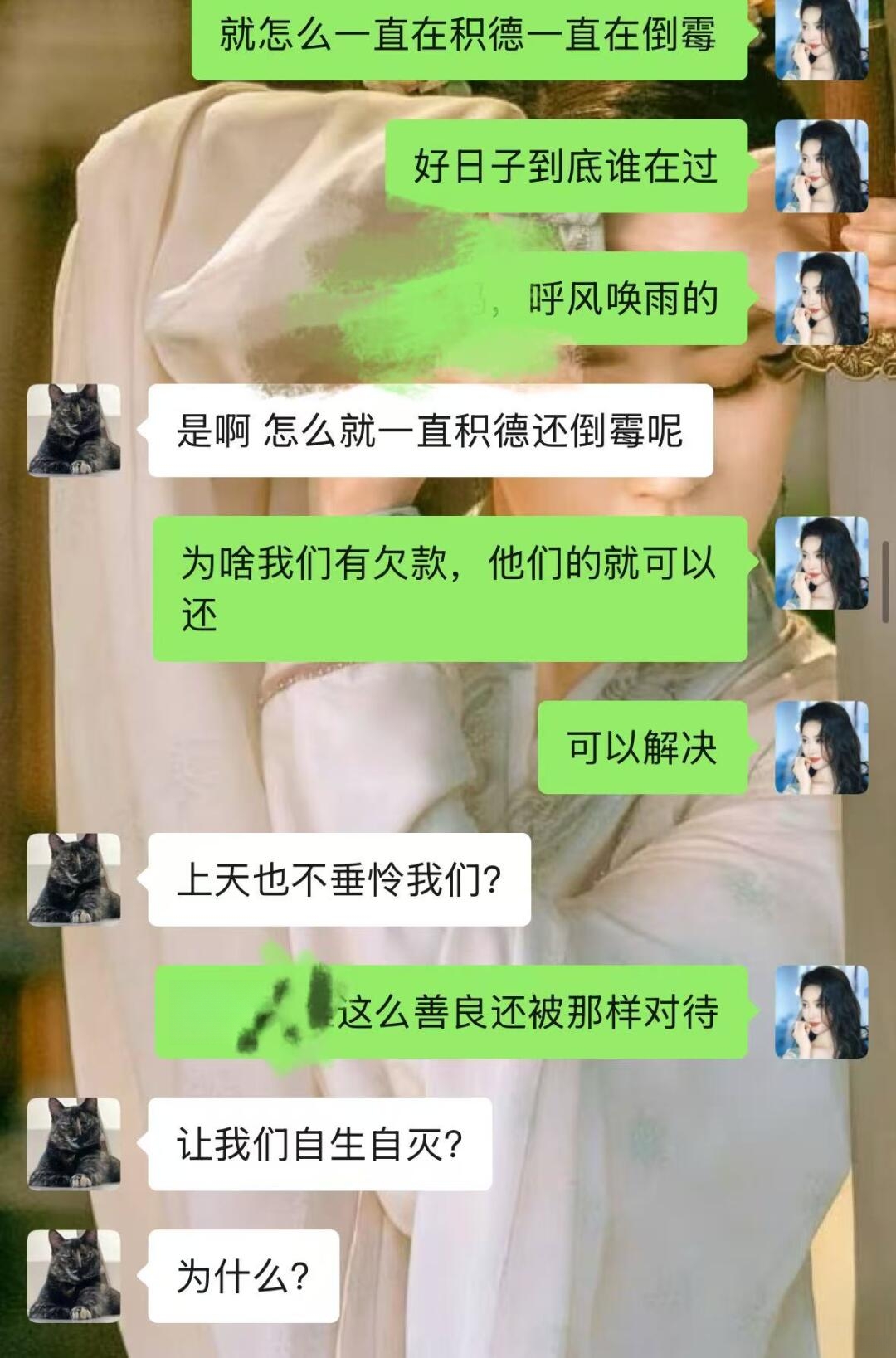Open the cat avatar next to '让我们自生自灭?'
The image size is (896, 1358).
pyautogui.click(x=74, y=1144)
